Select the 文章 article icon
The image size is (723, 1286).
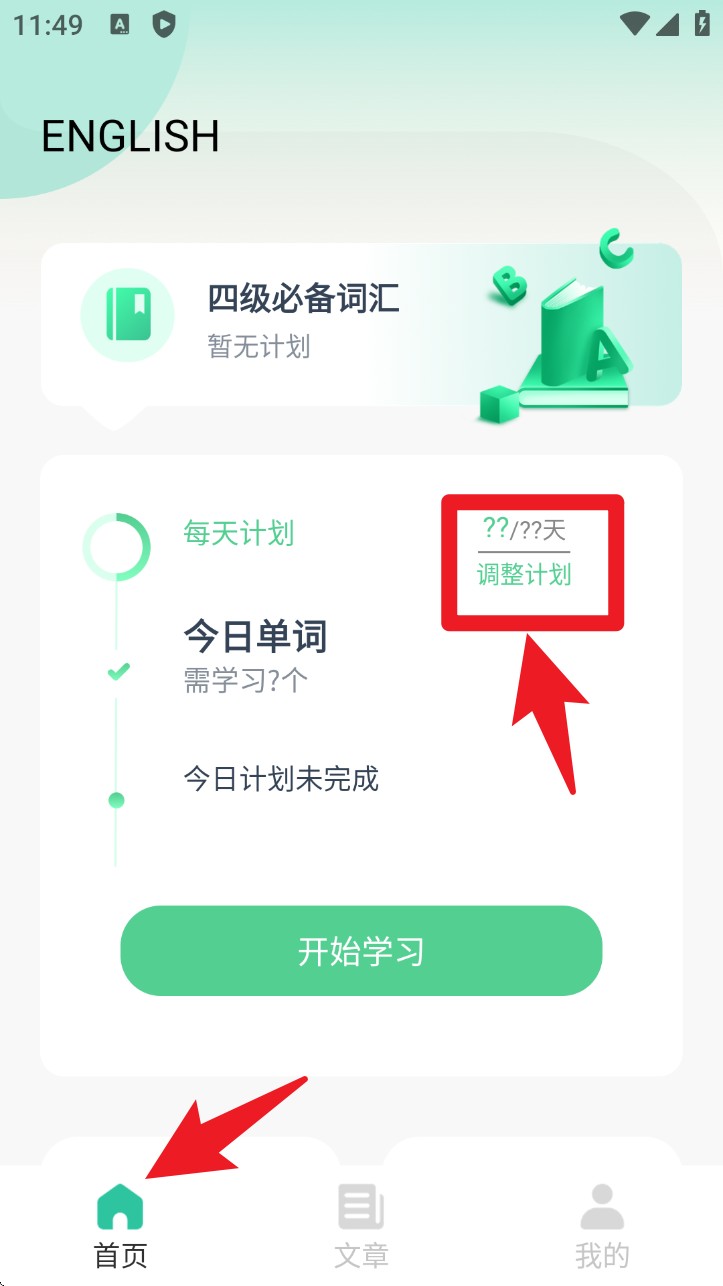click(x=361, y=1207)
